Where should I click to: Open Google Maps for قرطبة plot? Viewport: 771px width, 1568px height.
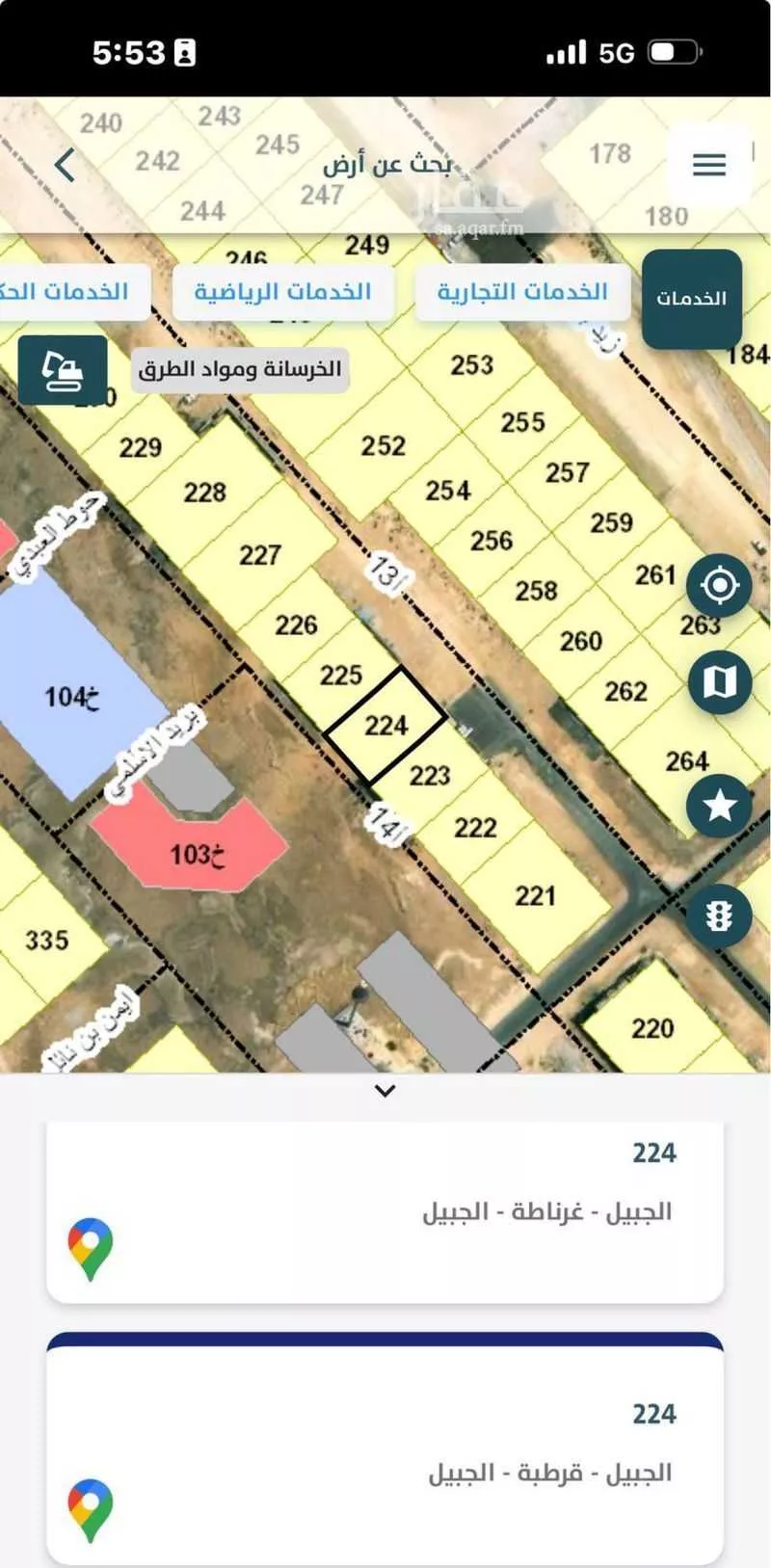point(91,1510)
